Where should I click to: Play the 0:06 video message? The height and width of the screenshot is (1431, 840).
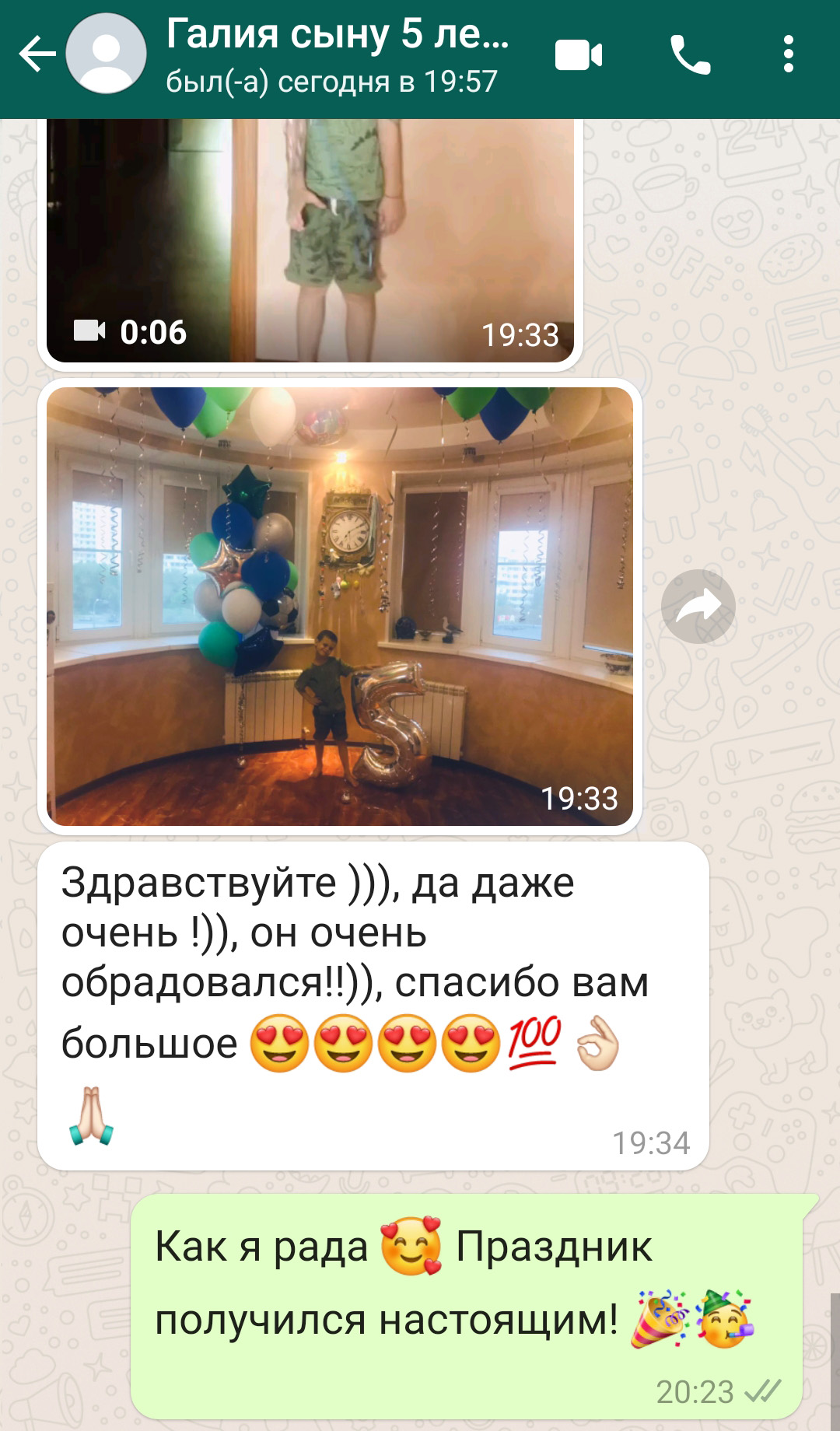click(310, 240)
